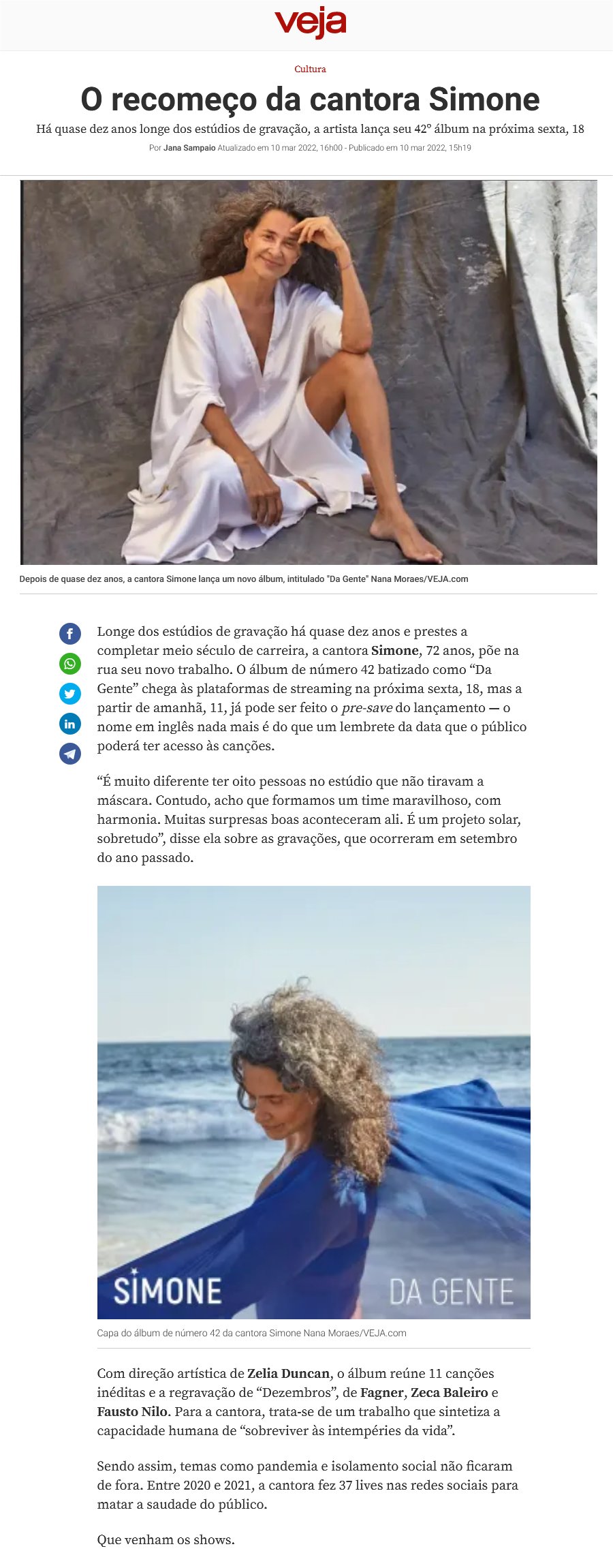Open the Fagner link
The height and width of the screenshot is (1568, 613).
click(x=381, y=1393)
